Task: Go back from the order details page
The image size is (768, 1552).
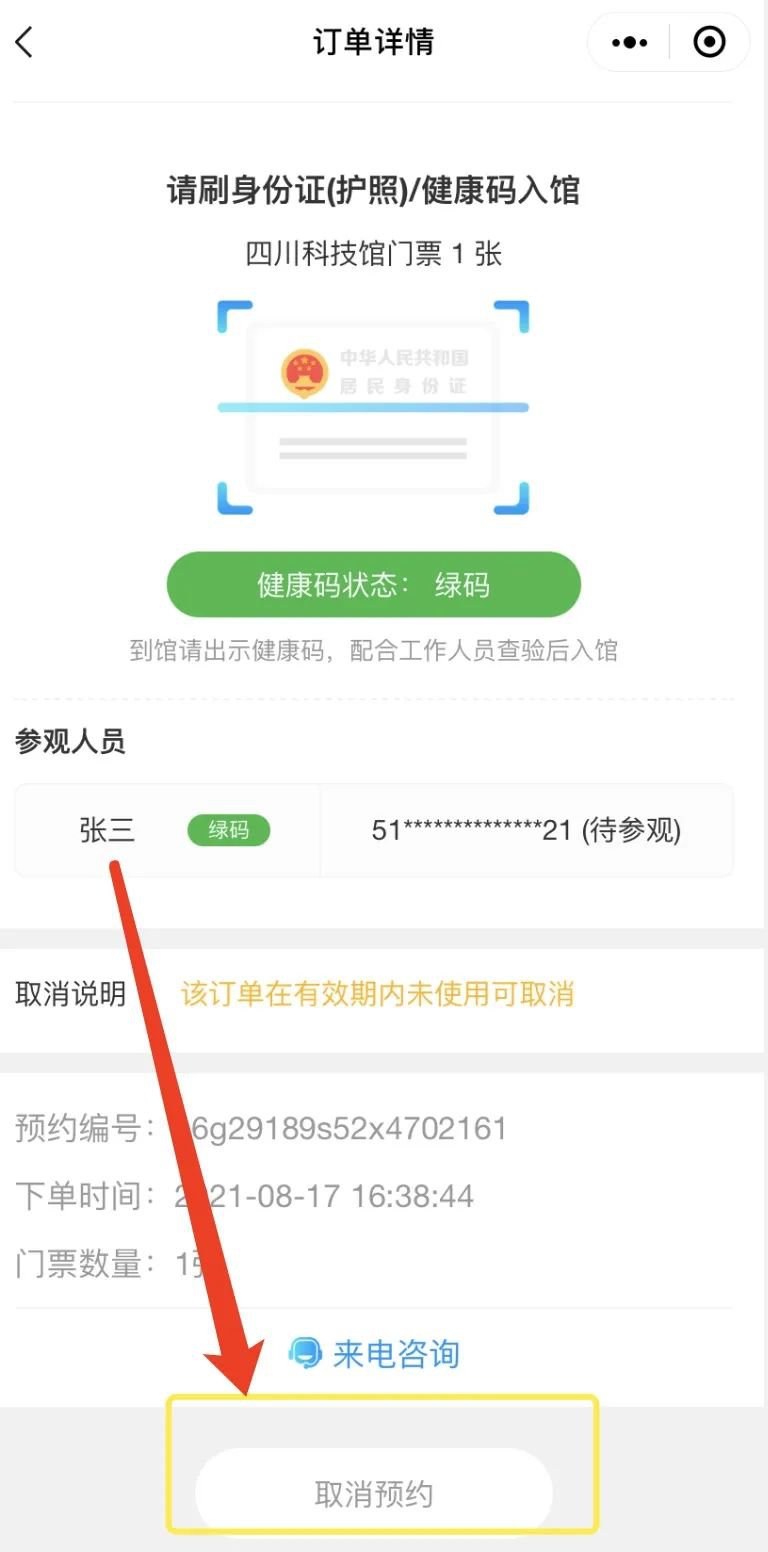Action: (25, 42)
